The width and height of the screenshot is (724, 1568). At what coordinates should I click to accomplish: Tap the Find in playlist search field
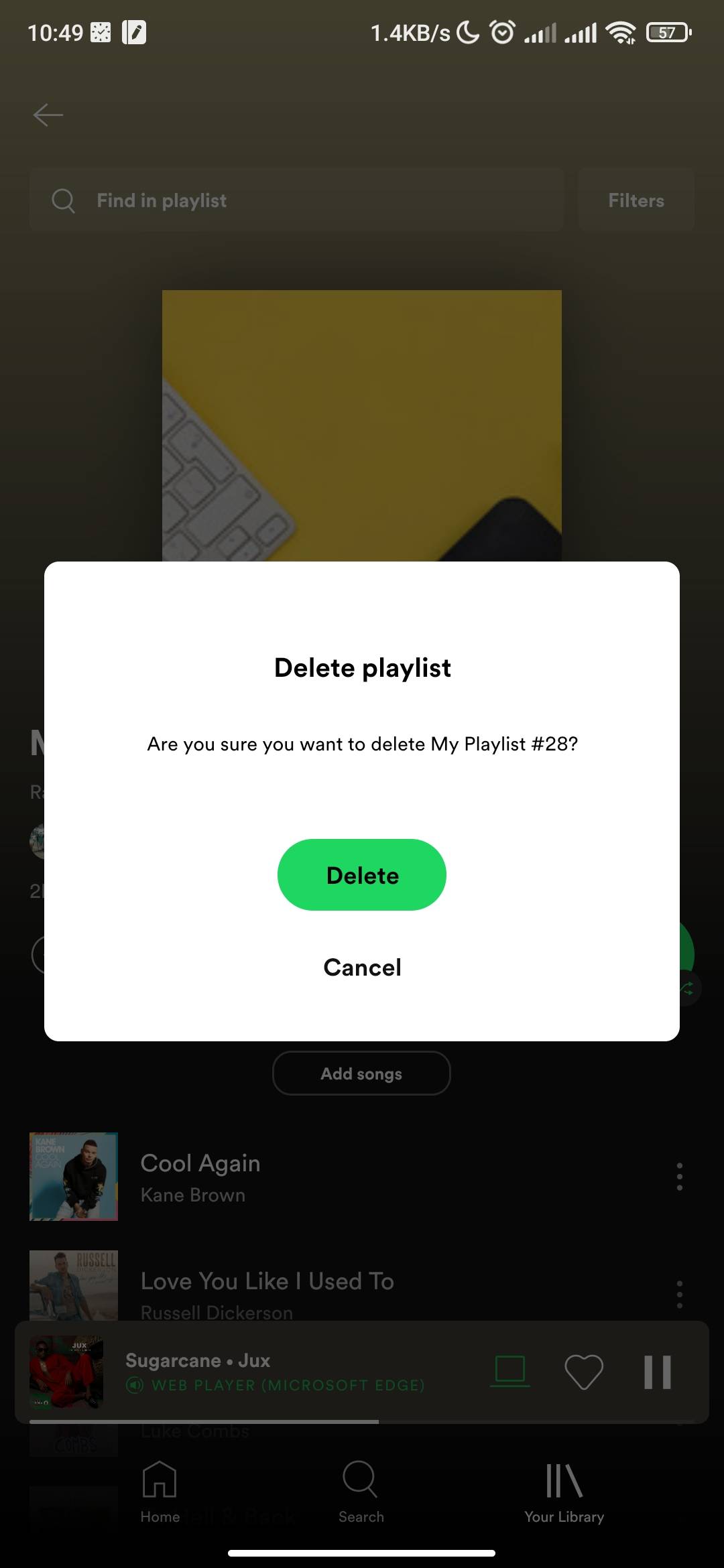pos(295,200)
